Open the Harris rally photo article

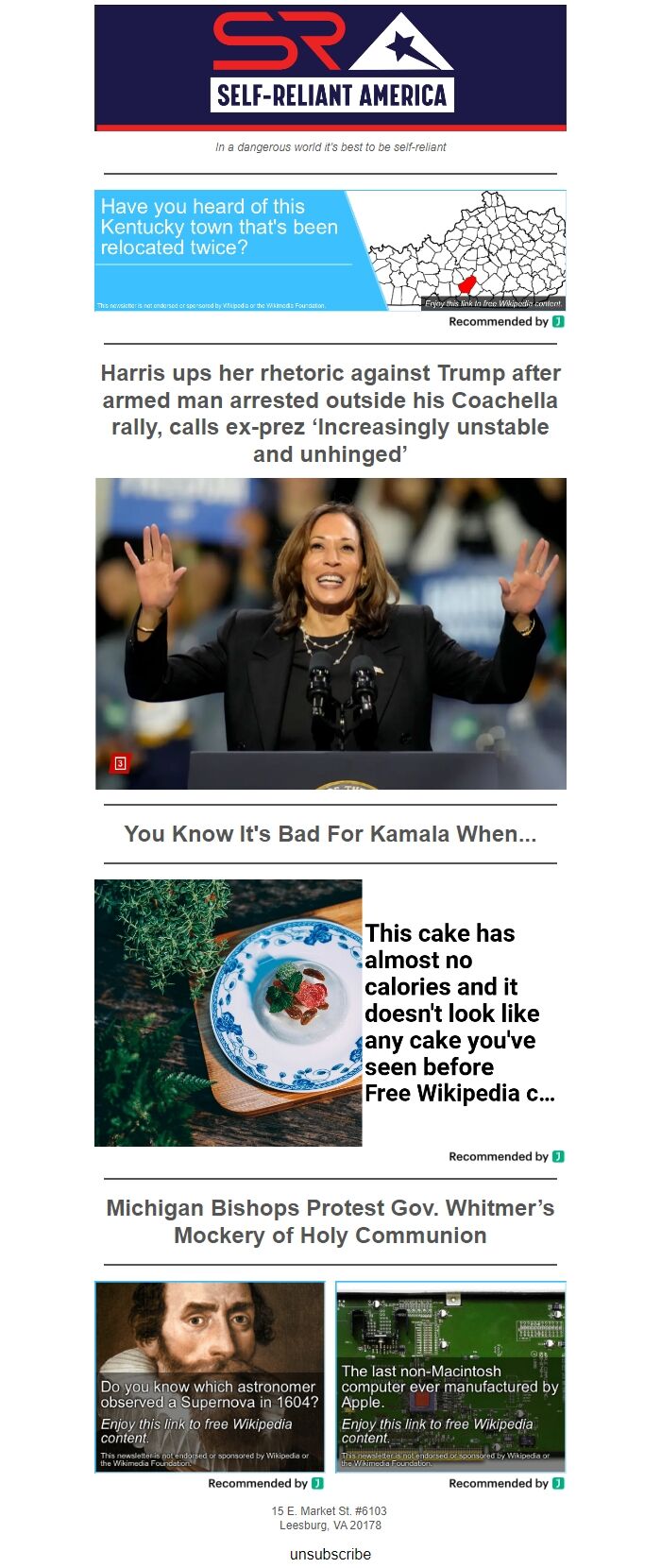[330, 633]
